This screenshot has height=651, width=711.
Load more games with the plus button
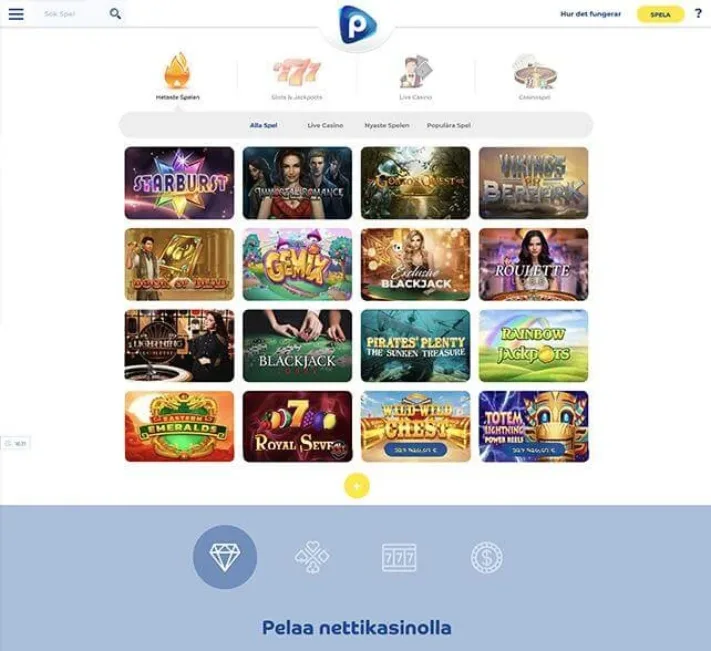[357, 485]
